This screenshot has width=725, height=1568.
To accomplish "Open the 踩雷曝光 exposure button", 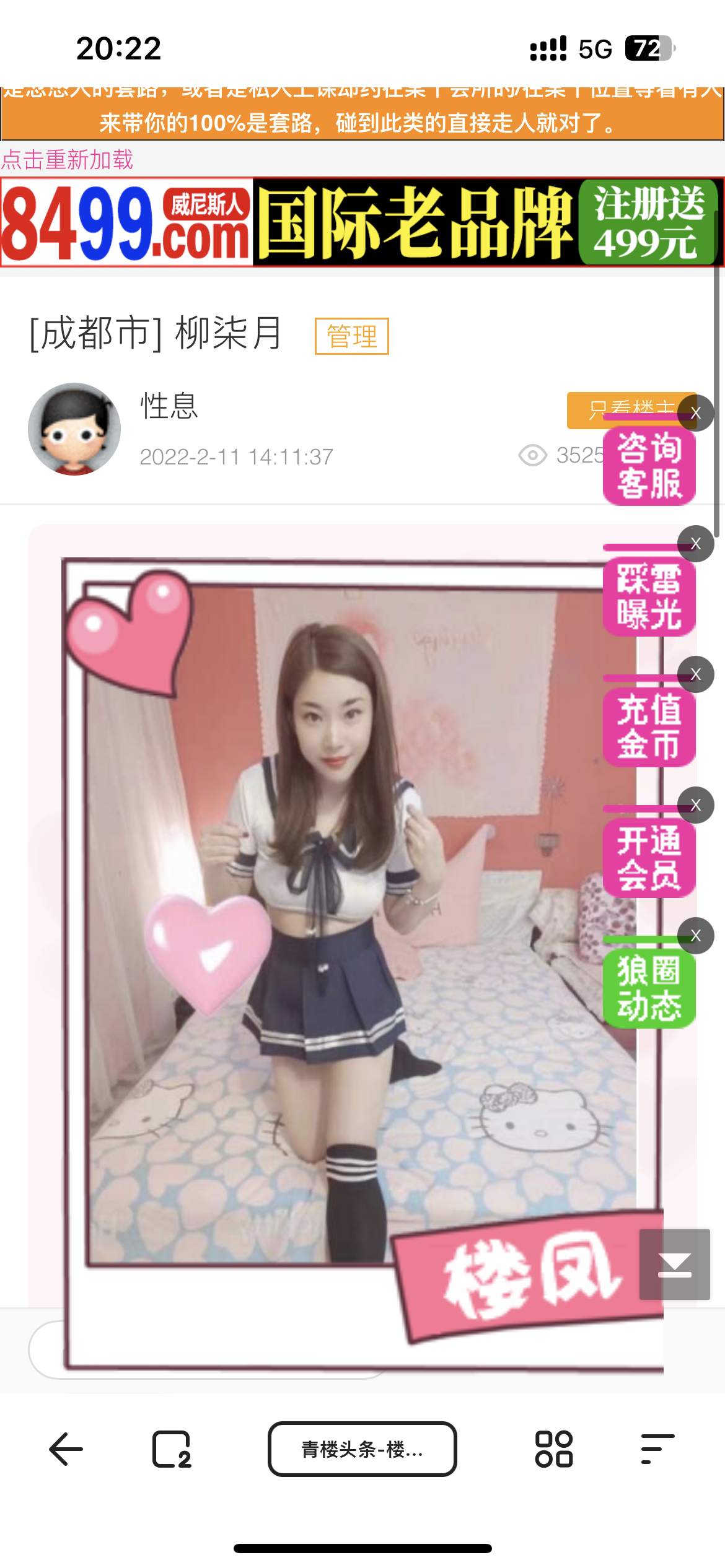I will (649, 597).
